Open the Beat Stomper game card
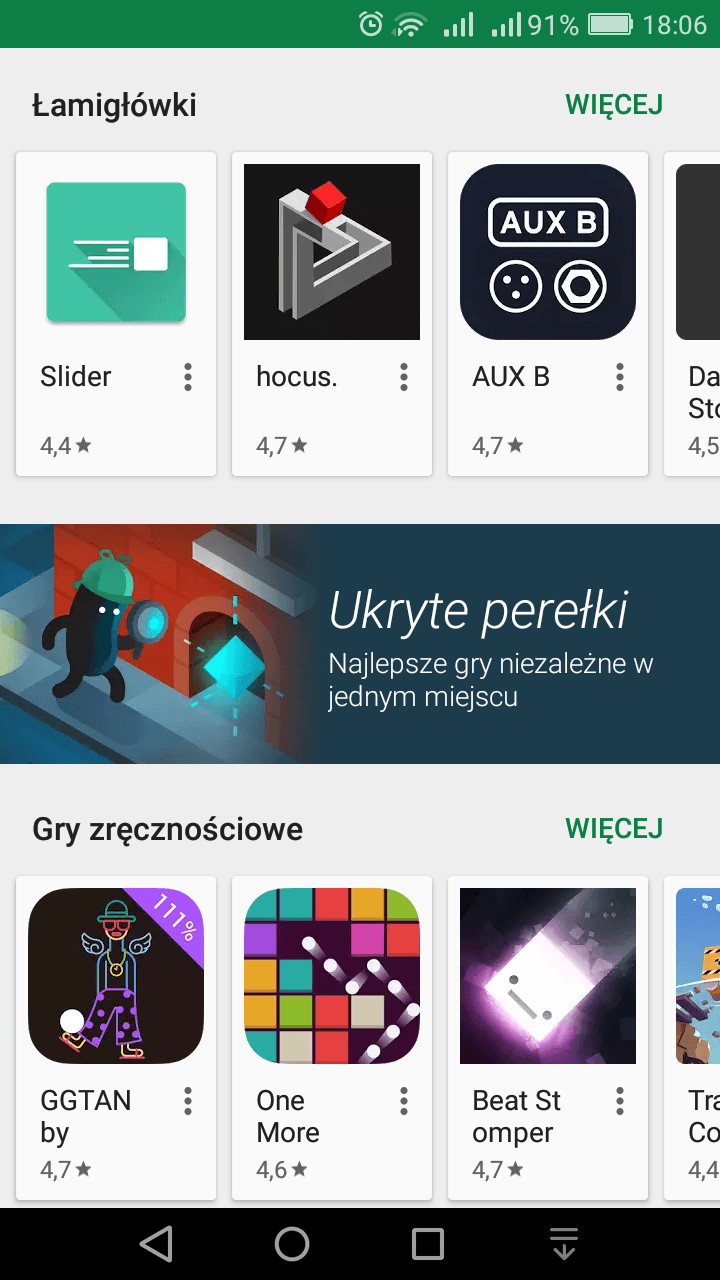Screen dimensions: 720x1280 pos(548,1038)
